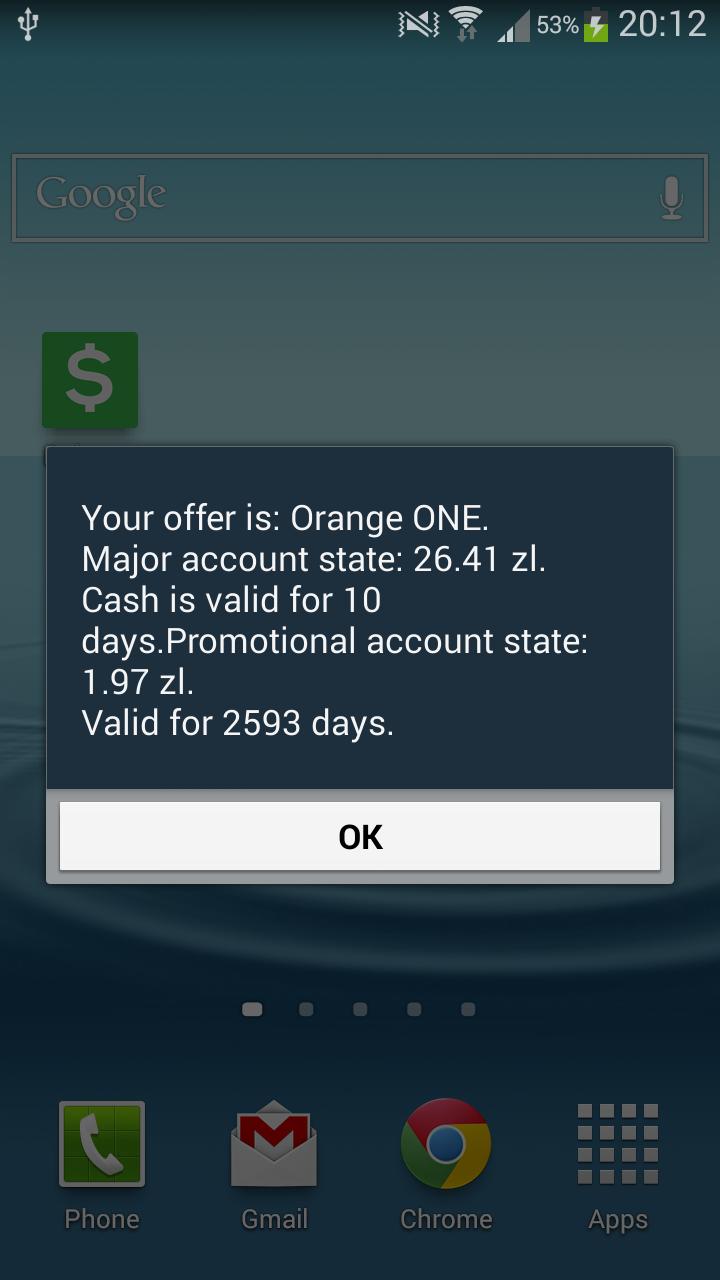Image resolution: width=720 pixels, height=1280 pixels.
Task: Dismiss the balance dialog with OK
Action: click(360, 836)
